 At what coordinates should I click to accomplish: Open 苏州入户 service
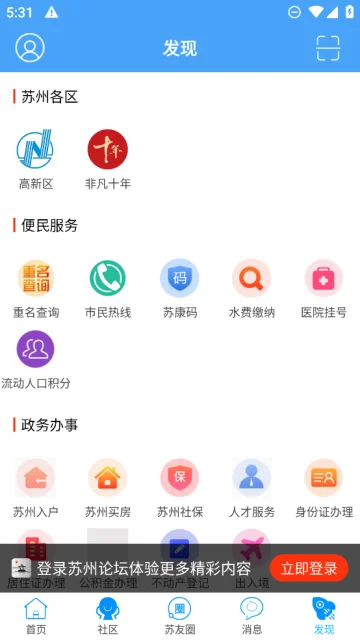tap(36, 488)
